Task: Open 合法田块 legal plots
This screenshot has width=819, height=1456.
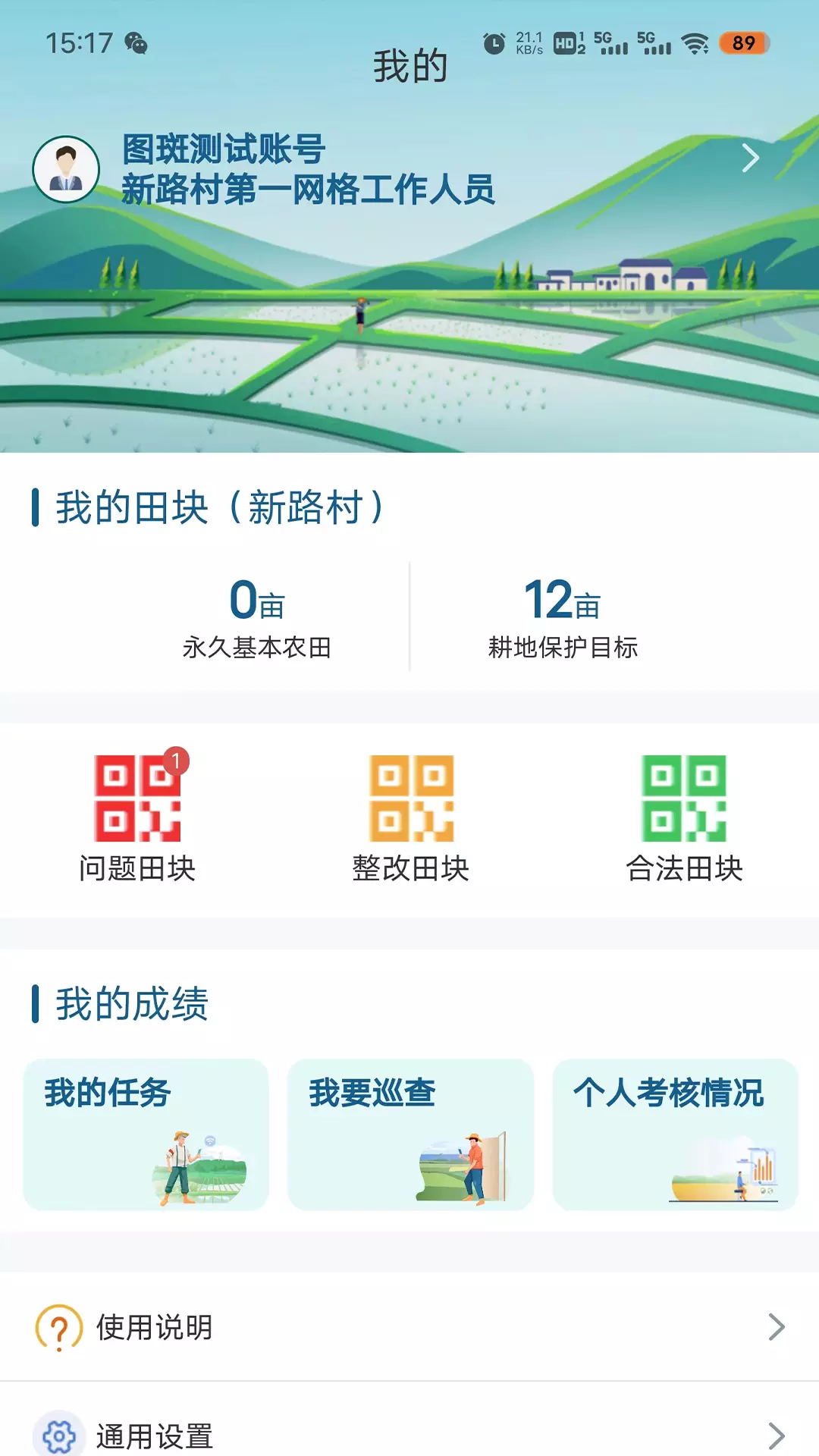Action: [684, 817]
